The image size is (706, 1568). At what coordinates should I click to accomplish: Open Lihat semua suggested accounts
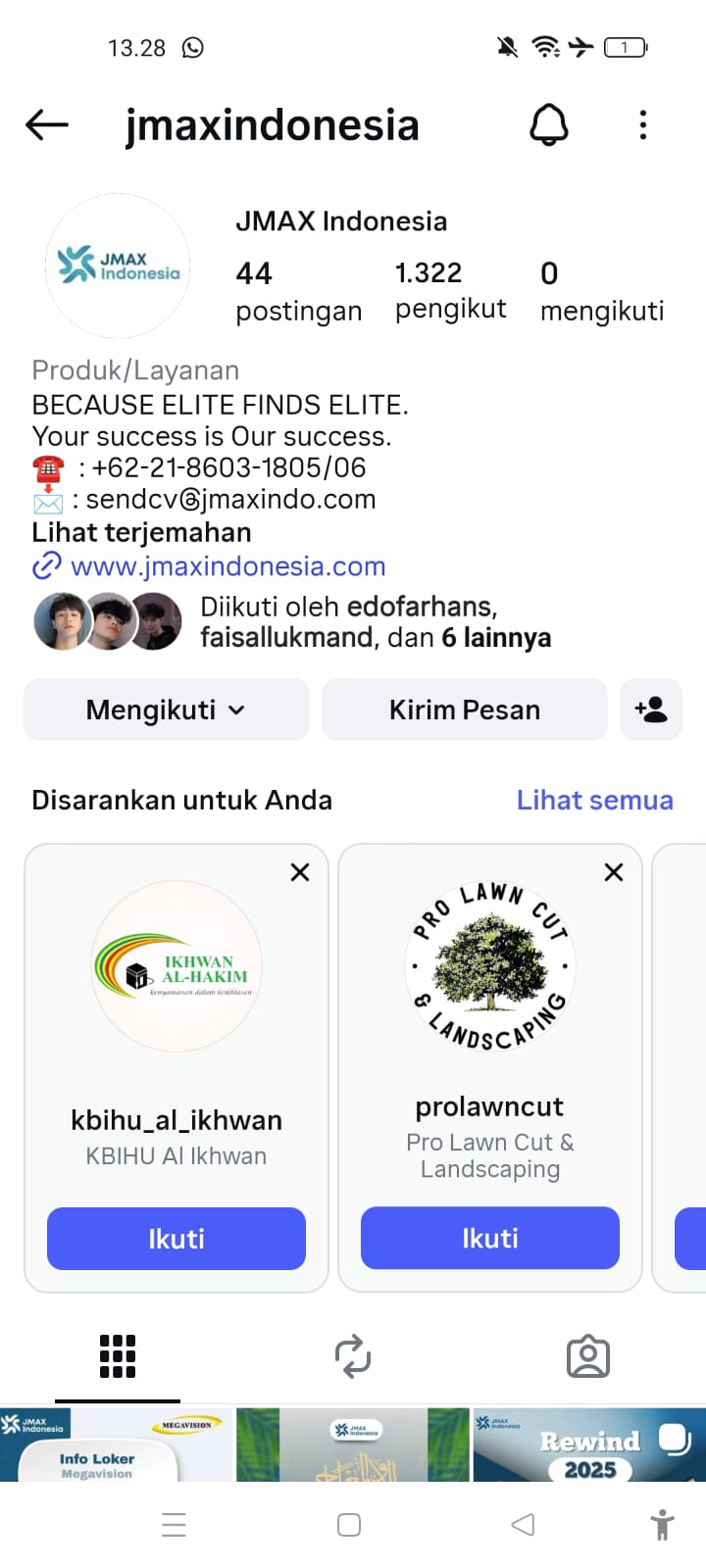[x=594, y=800]
